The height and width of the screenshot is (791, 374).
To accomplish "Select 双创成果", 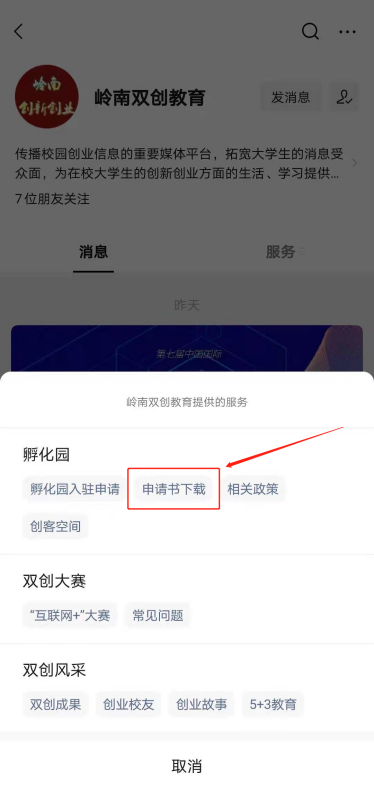I will 56,704.
